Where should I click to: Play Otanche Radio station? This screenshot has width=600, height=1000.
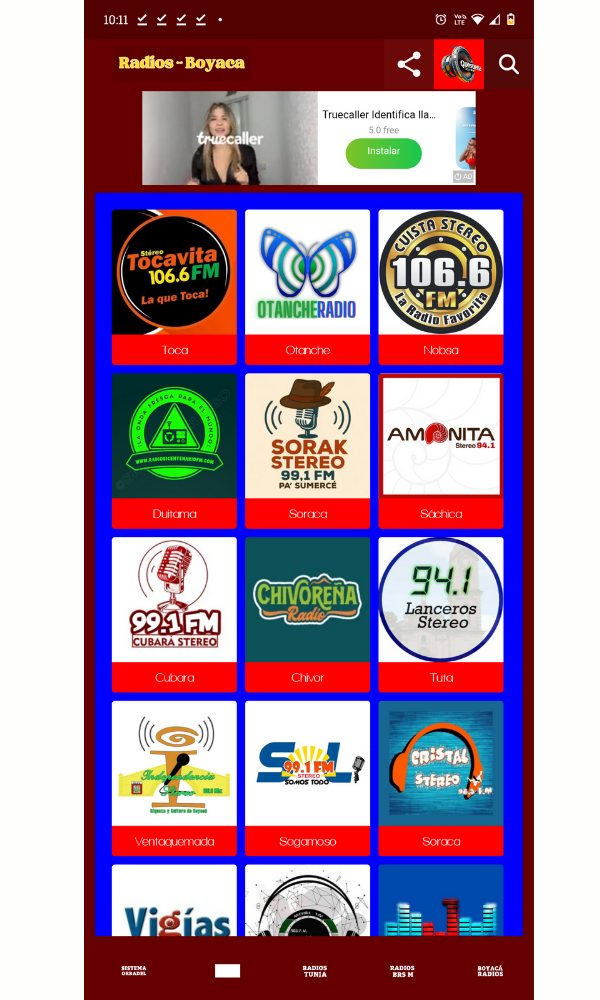307,287
